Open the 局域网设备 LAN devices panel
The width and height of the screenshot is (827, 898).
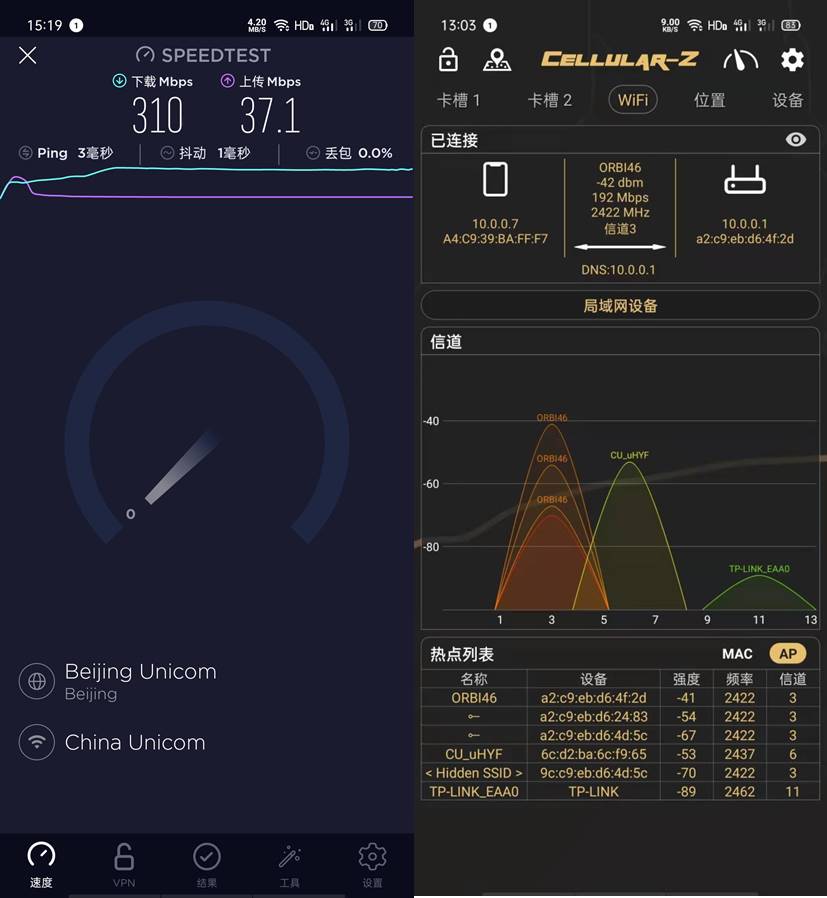click(x=619, y=304)
